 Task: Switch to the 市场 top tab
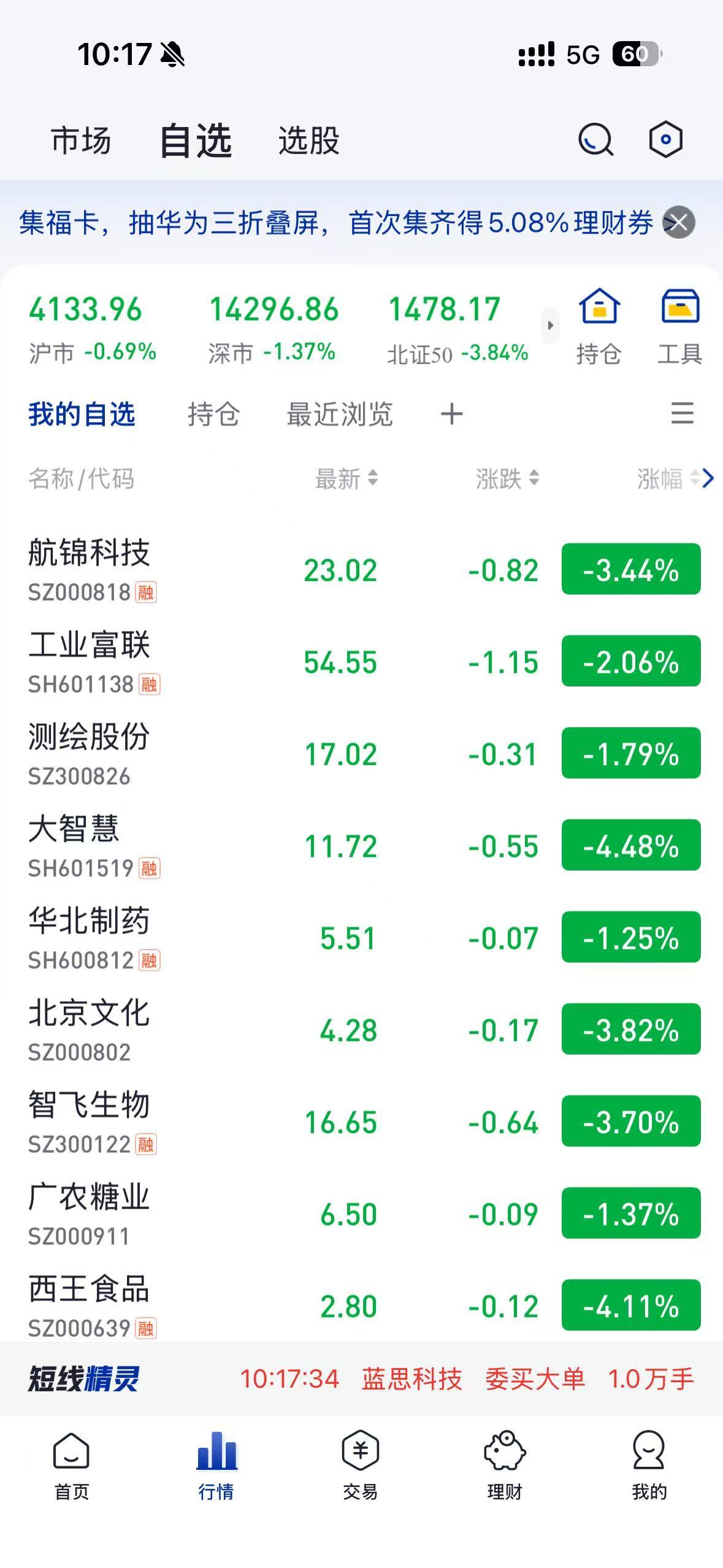point(81,140)
